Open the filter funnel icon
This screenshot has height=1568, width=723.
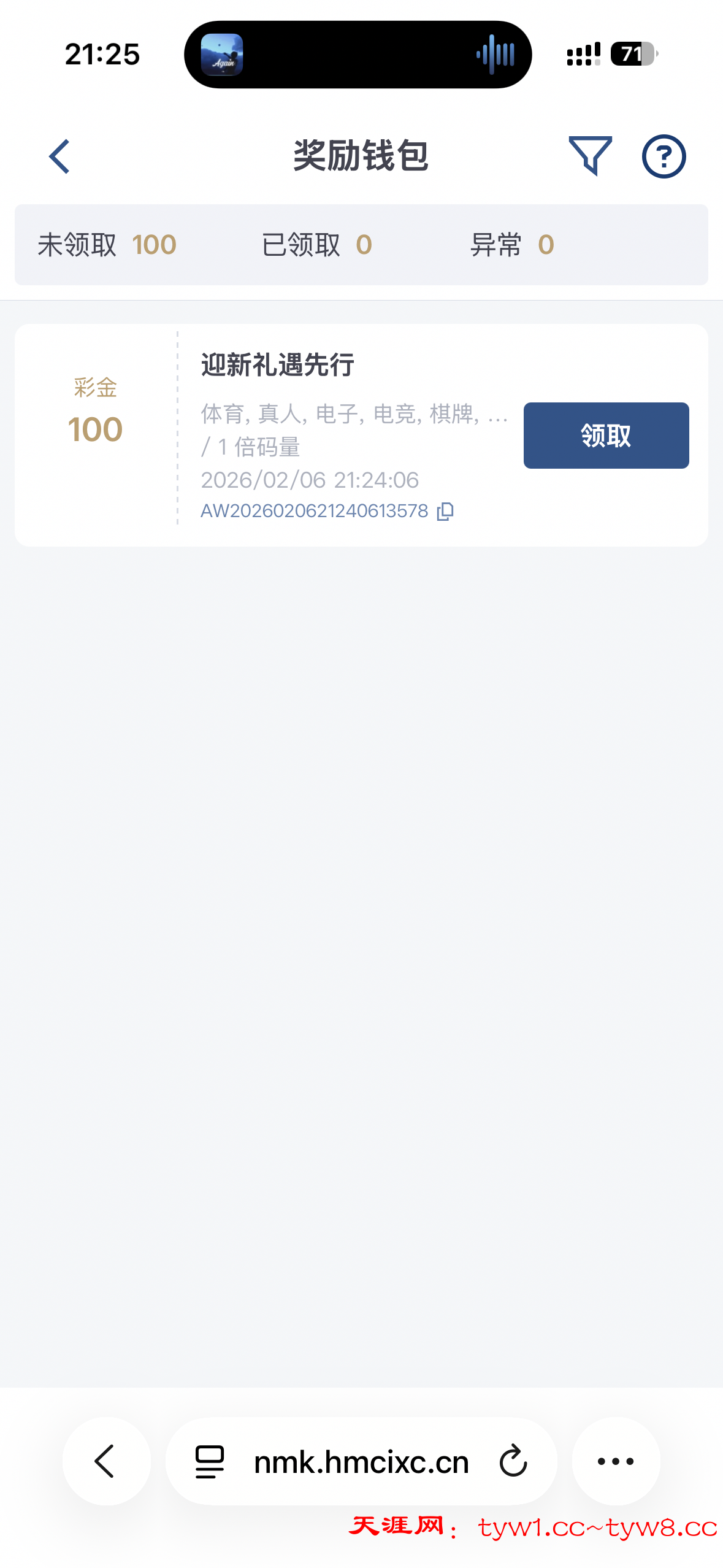[x=590, y=156]
